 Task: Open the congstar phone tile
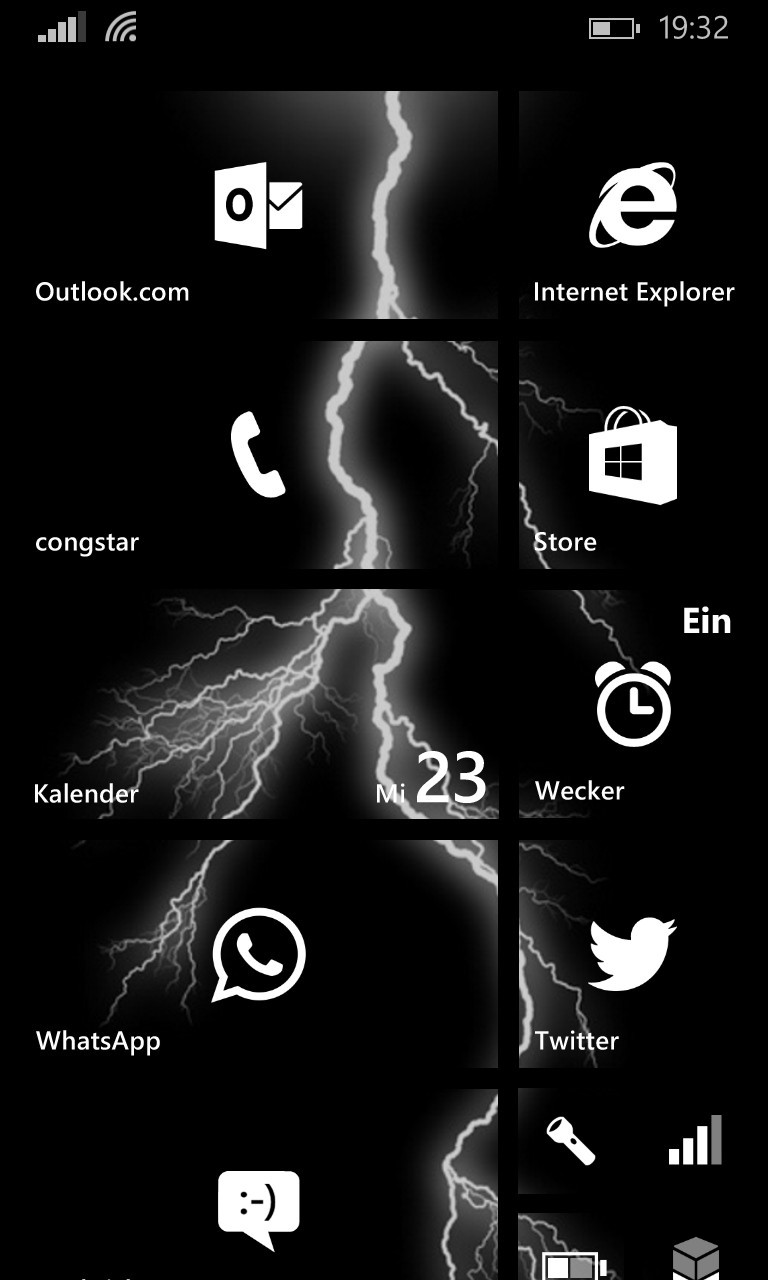pyautogui.click(x=258, y=455)
